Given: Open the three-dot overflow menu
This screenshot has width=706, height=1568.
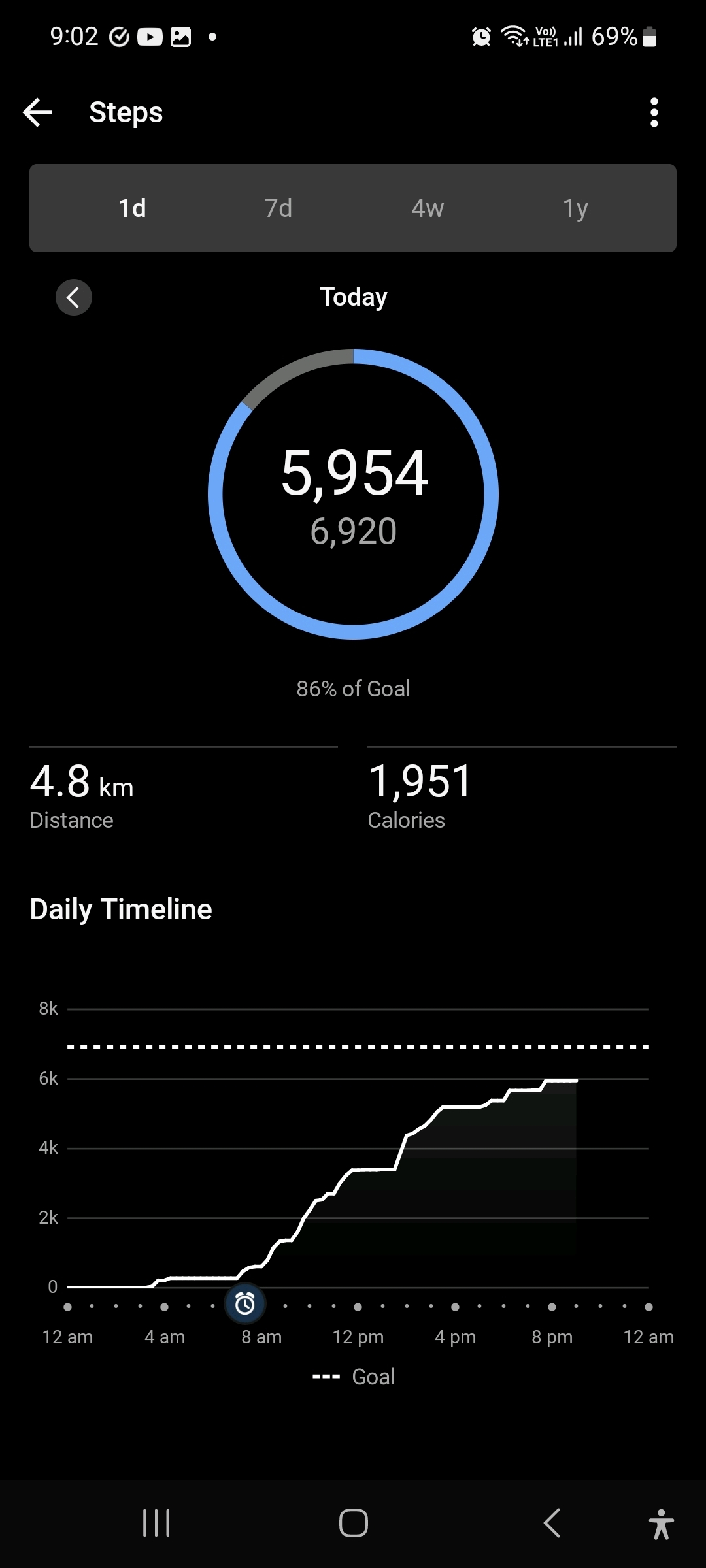Looking at the screenshot, I should [654, 112].
